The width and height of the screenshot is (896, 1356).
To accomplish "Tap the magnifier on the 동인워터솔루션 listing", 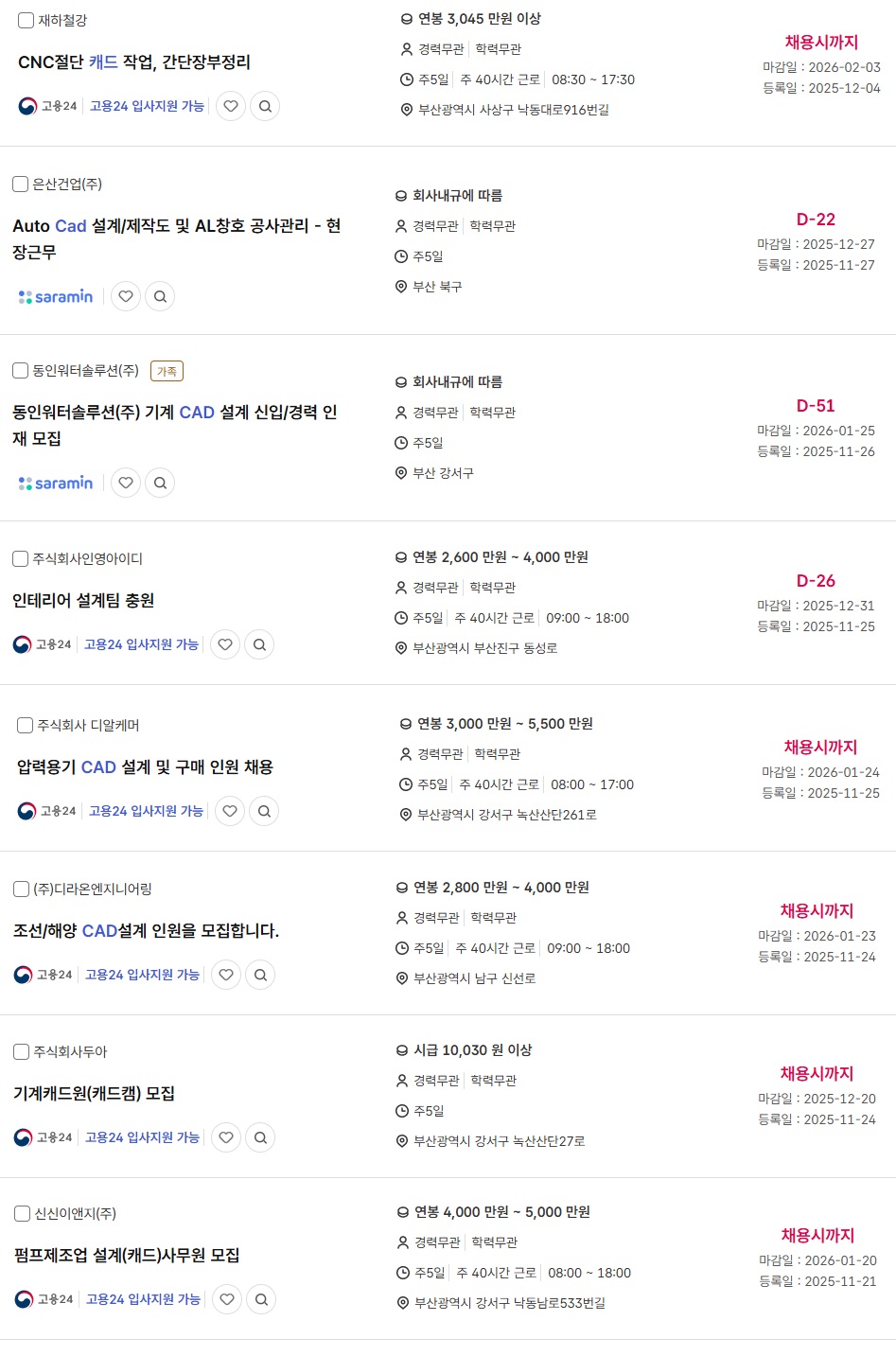I will (x=161, y=483).
